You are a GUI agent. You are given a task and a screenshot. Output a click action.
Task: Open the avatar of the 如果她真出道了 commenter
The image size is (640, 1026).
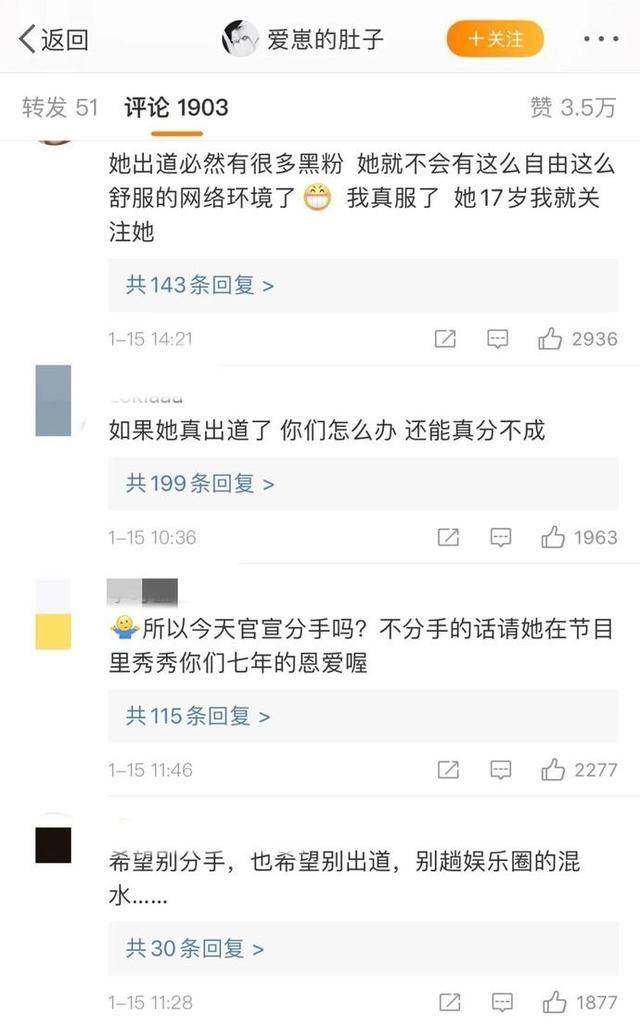click(x=53, y=401)
